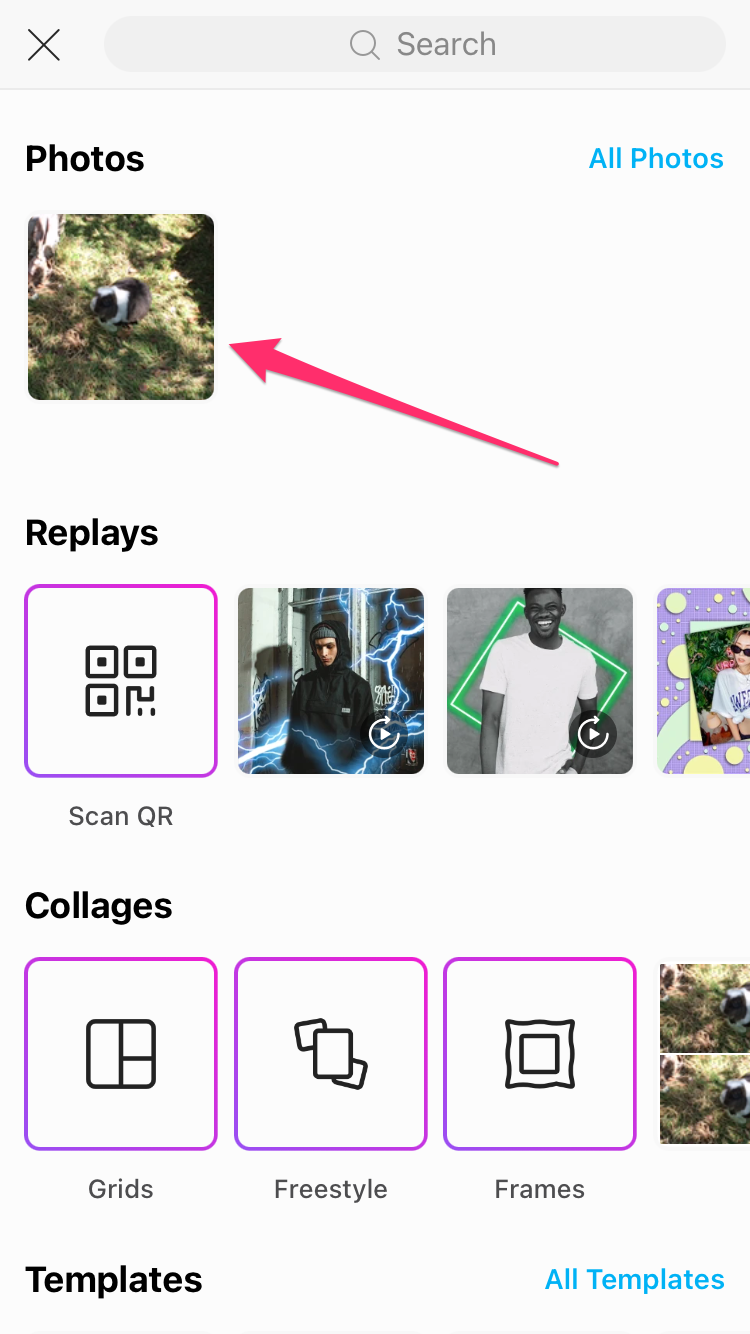Choose the Frames collage option

(540, 1054)
